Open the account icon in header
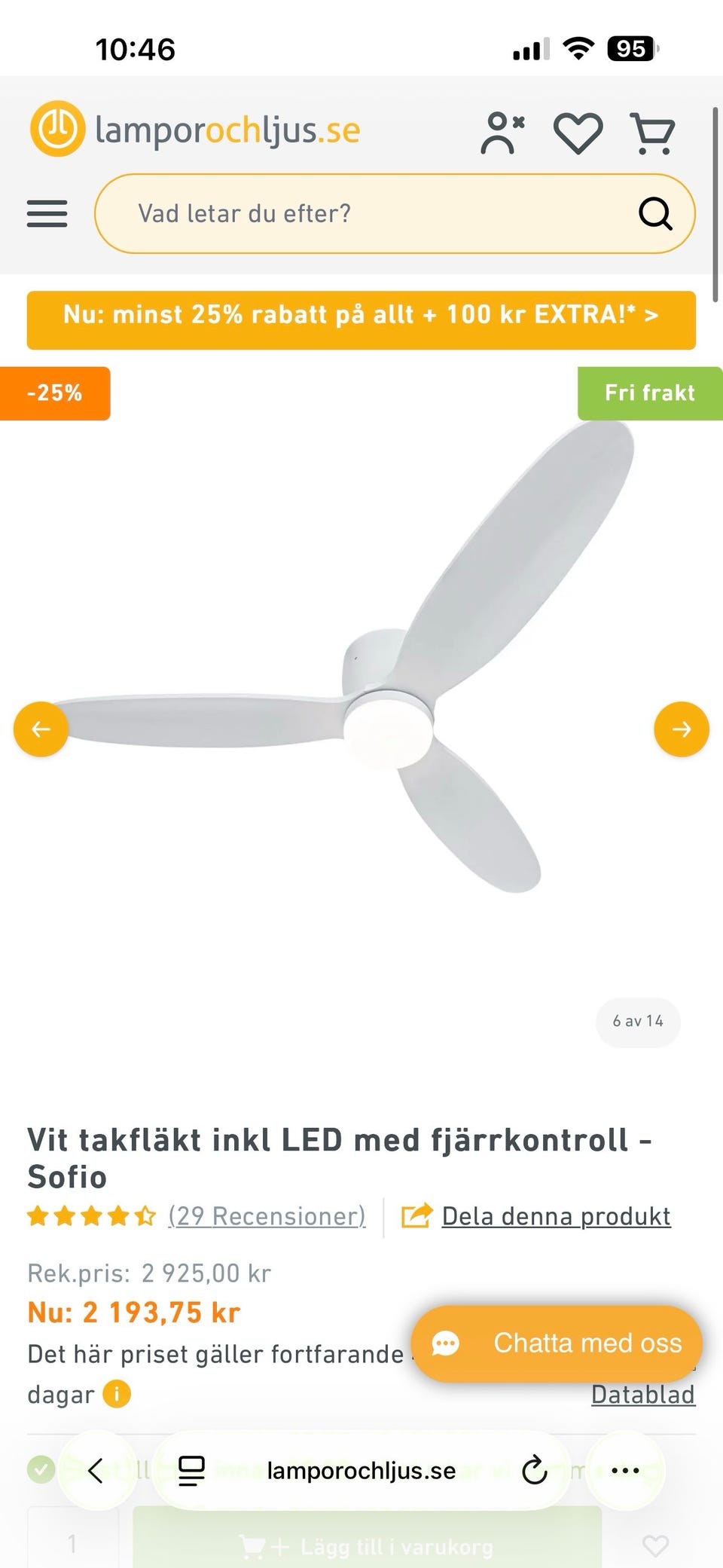 click(503, 130)
